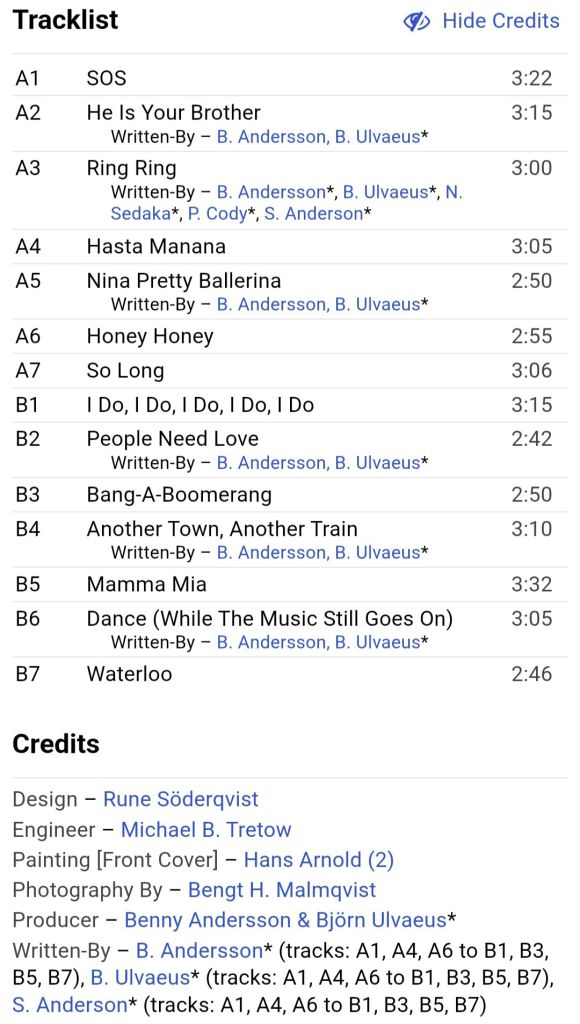Image resolution: width=580 pixels, height=1024 pixels.
Task: Open Hans Arnold (2) painter link
Action: [x=319, y=859]
